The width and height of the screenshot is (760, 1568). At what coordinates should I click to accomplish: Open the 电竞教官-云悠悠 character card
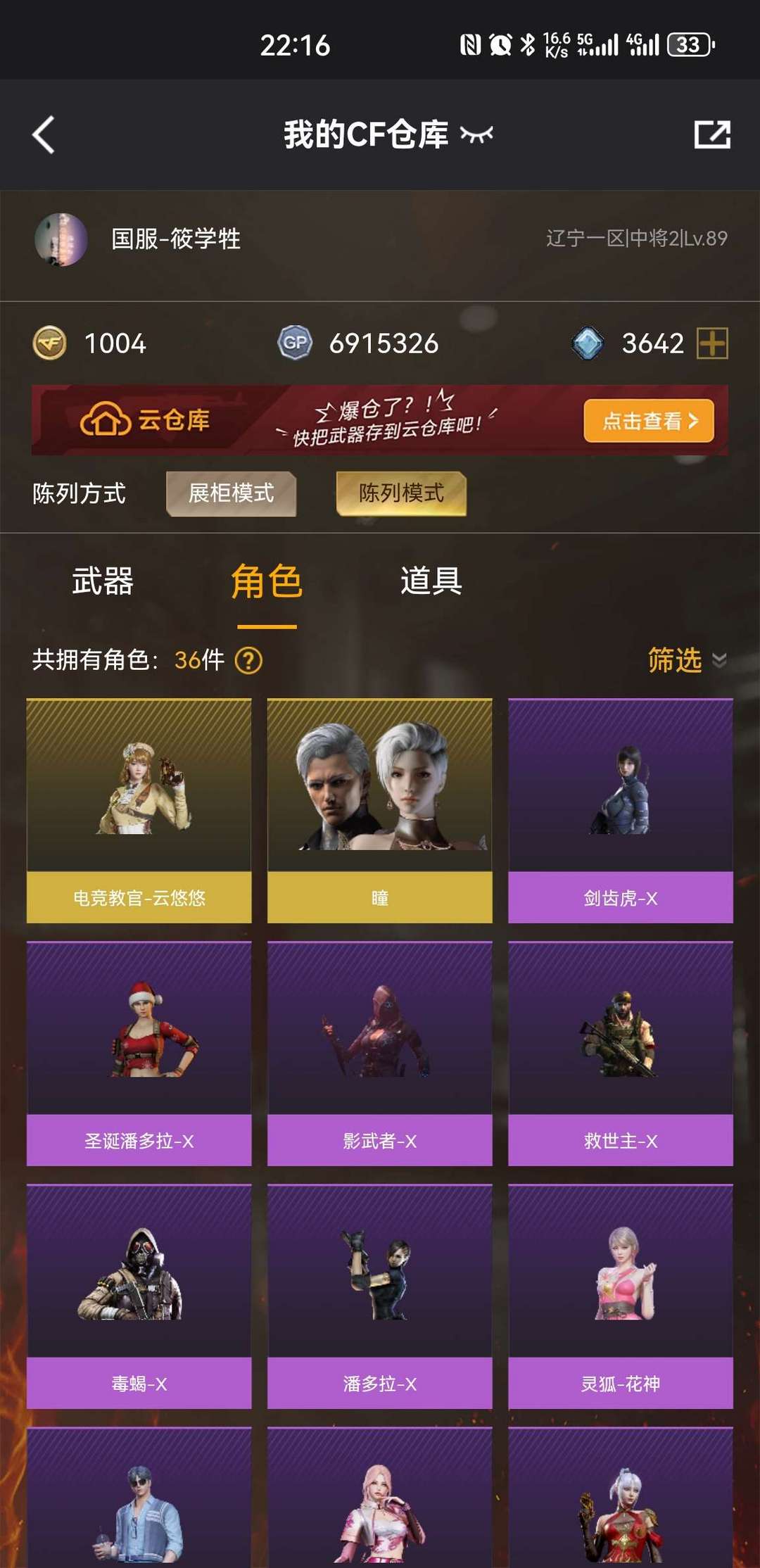(139, 811)
